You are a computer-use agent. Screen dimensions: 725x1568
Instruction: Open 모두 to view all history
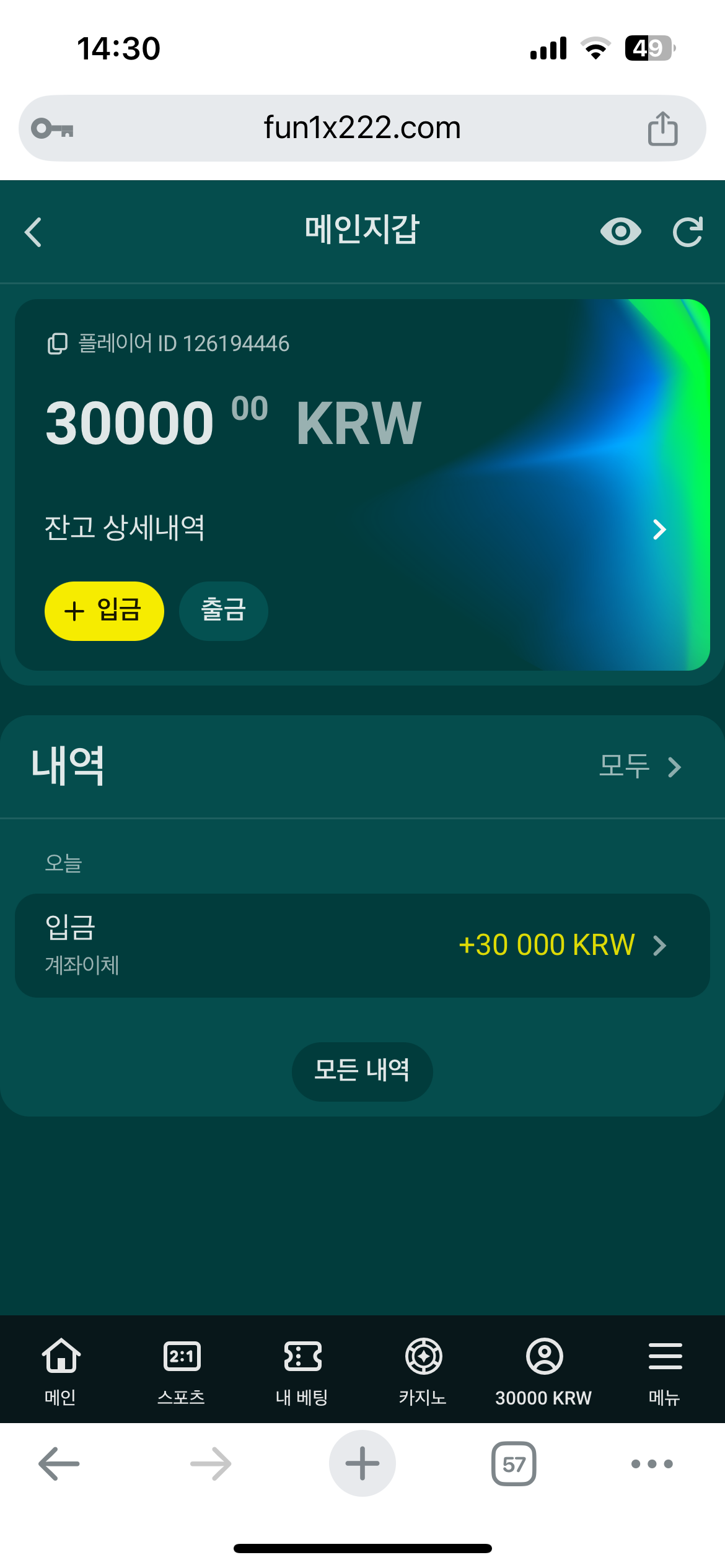(x=639, y=767)
